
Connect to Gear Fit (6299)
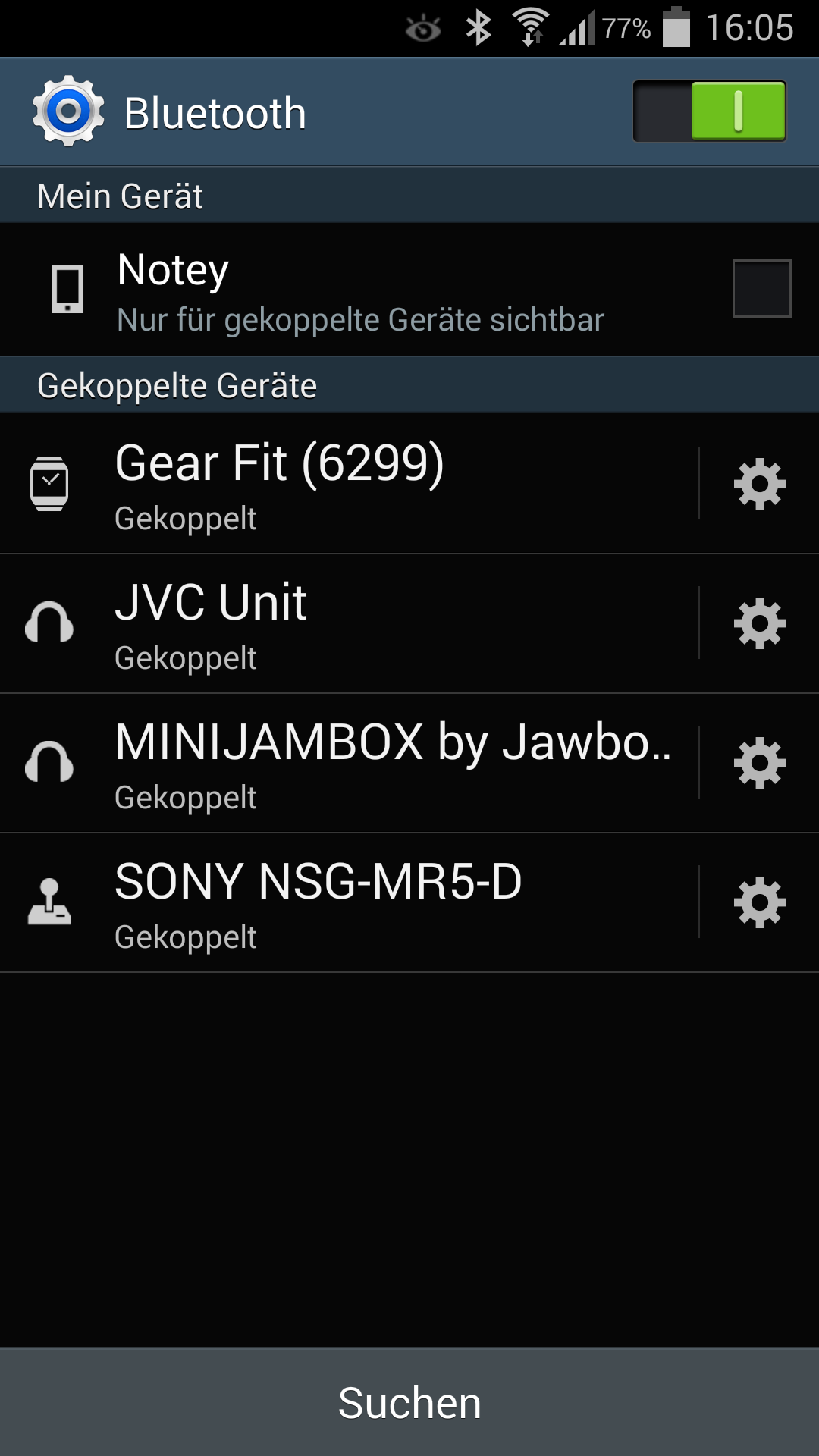(x=349, y=484)
